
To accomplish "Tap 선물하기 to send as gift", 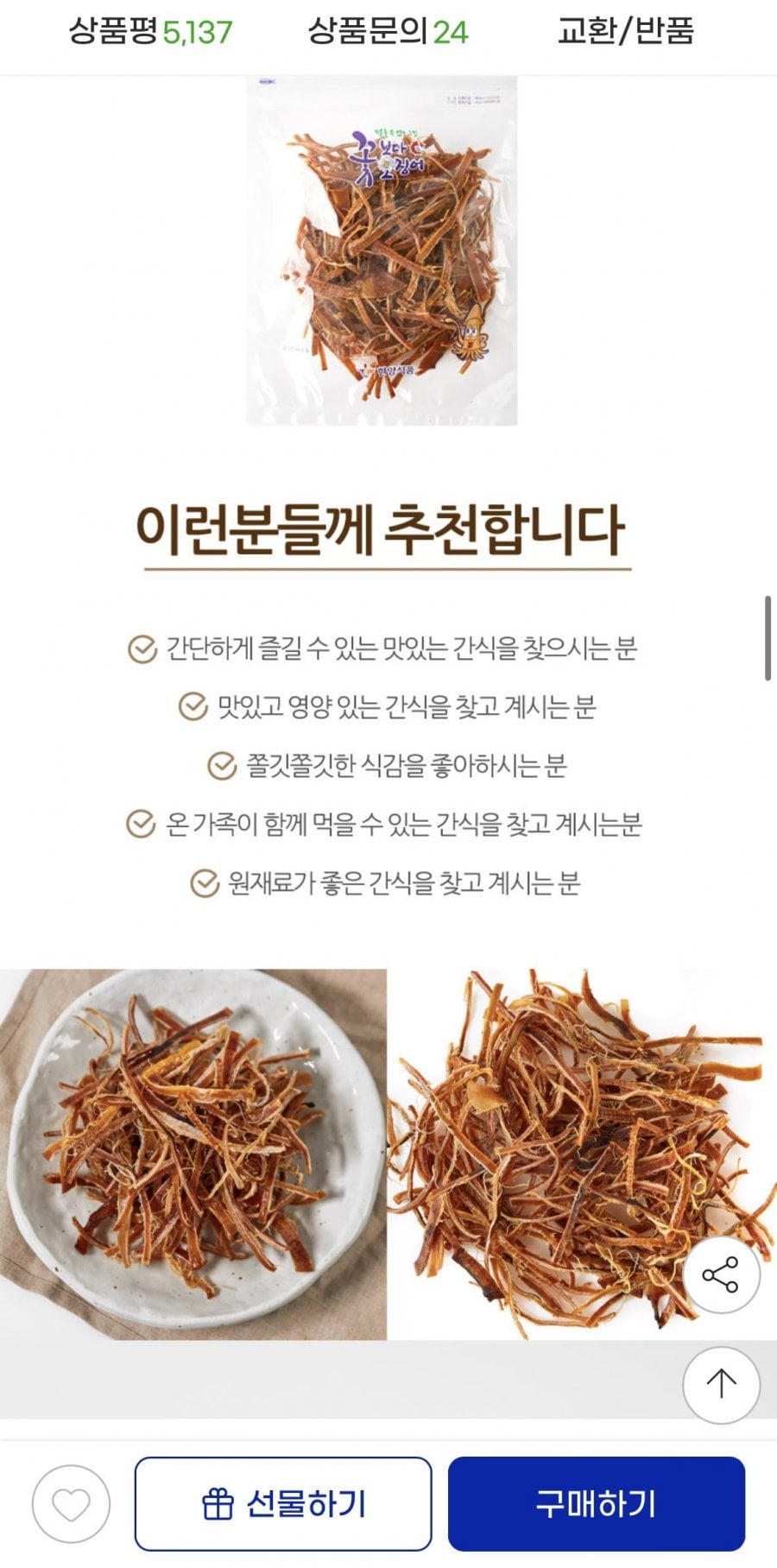I will point(283,1503).
